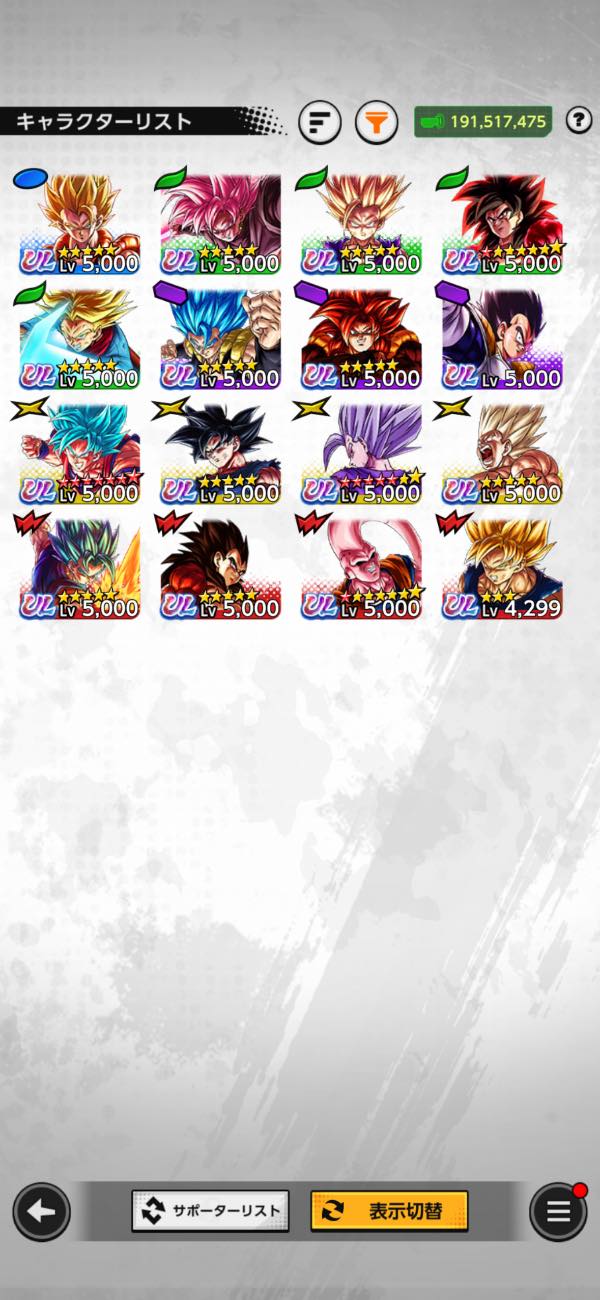The height and width of the screenshot is (1300, 600).
Task: Open the silver-haired Ultra Instinct Goku character
Action: tap(220, 452)
